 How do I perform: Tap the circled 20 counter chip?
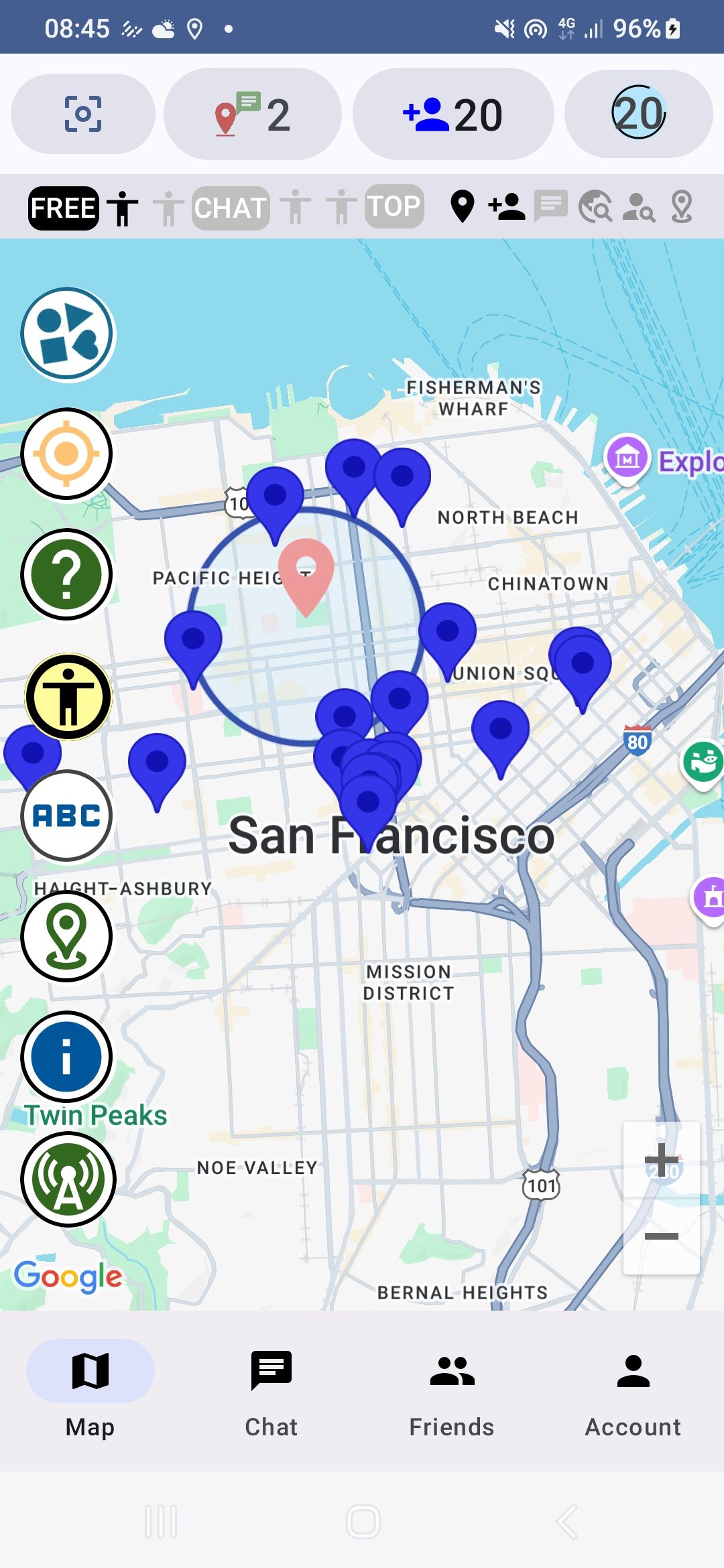[x=638, y=114]
